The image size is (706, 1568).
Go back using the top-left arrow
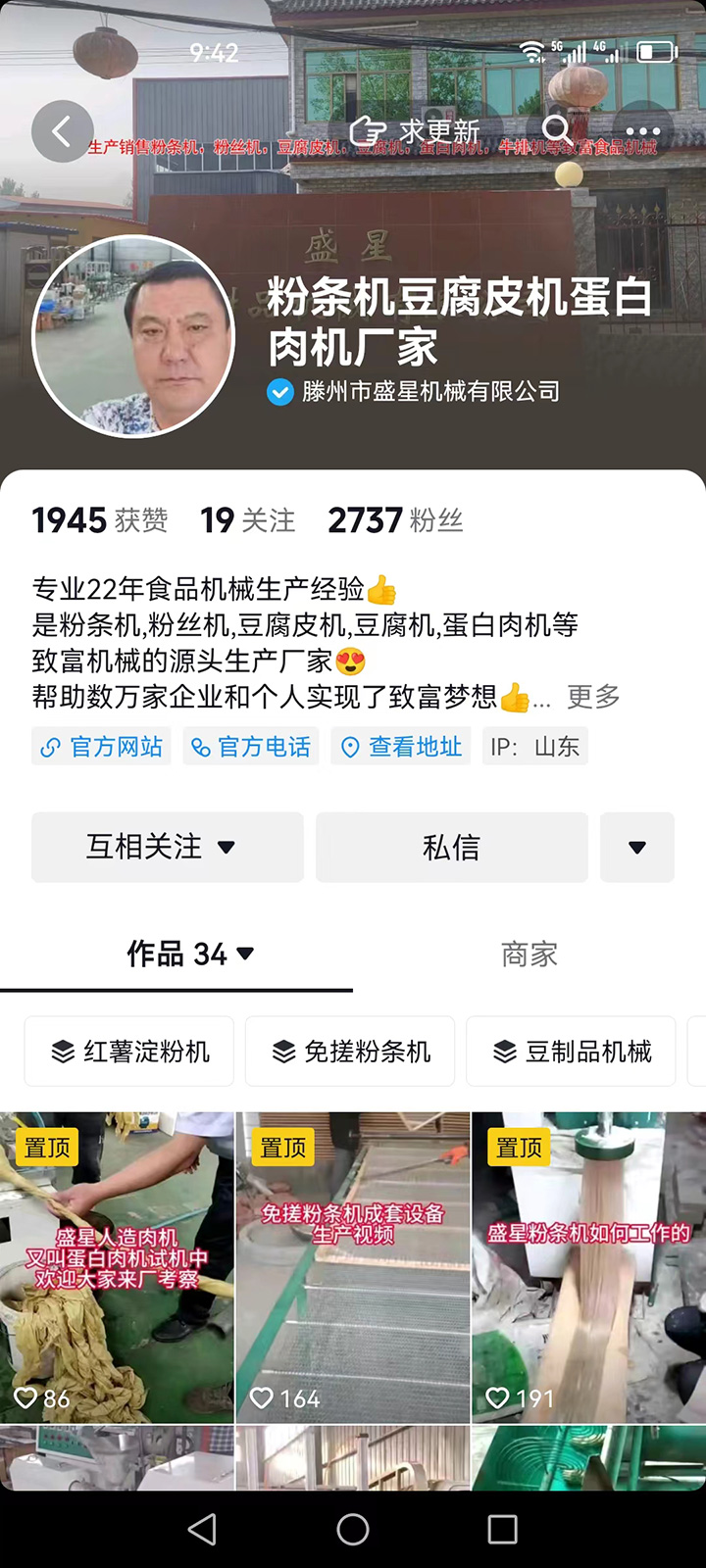(62, 131)
